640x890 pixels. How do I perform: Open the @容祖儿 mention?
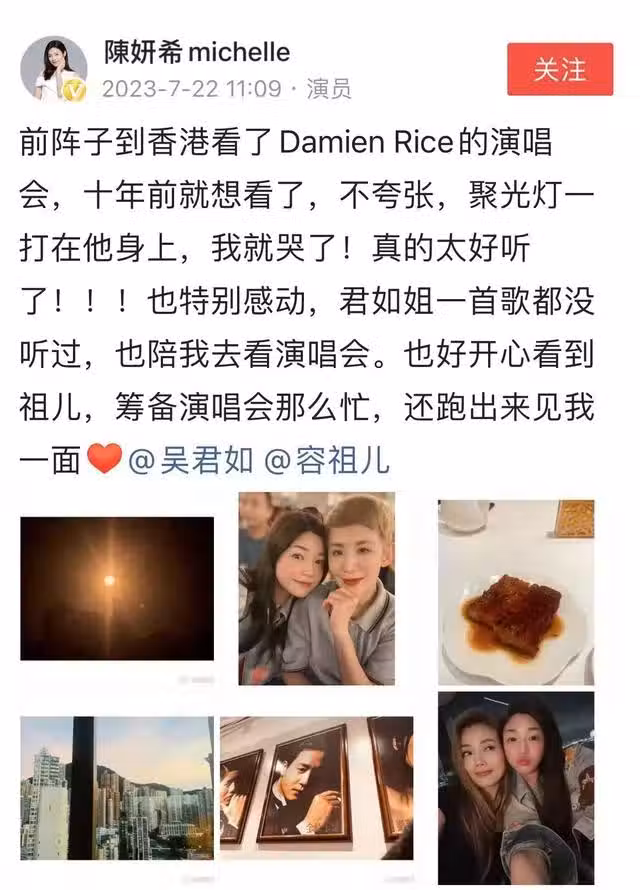[327, 461]
